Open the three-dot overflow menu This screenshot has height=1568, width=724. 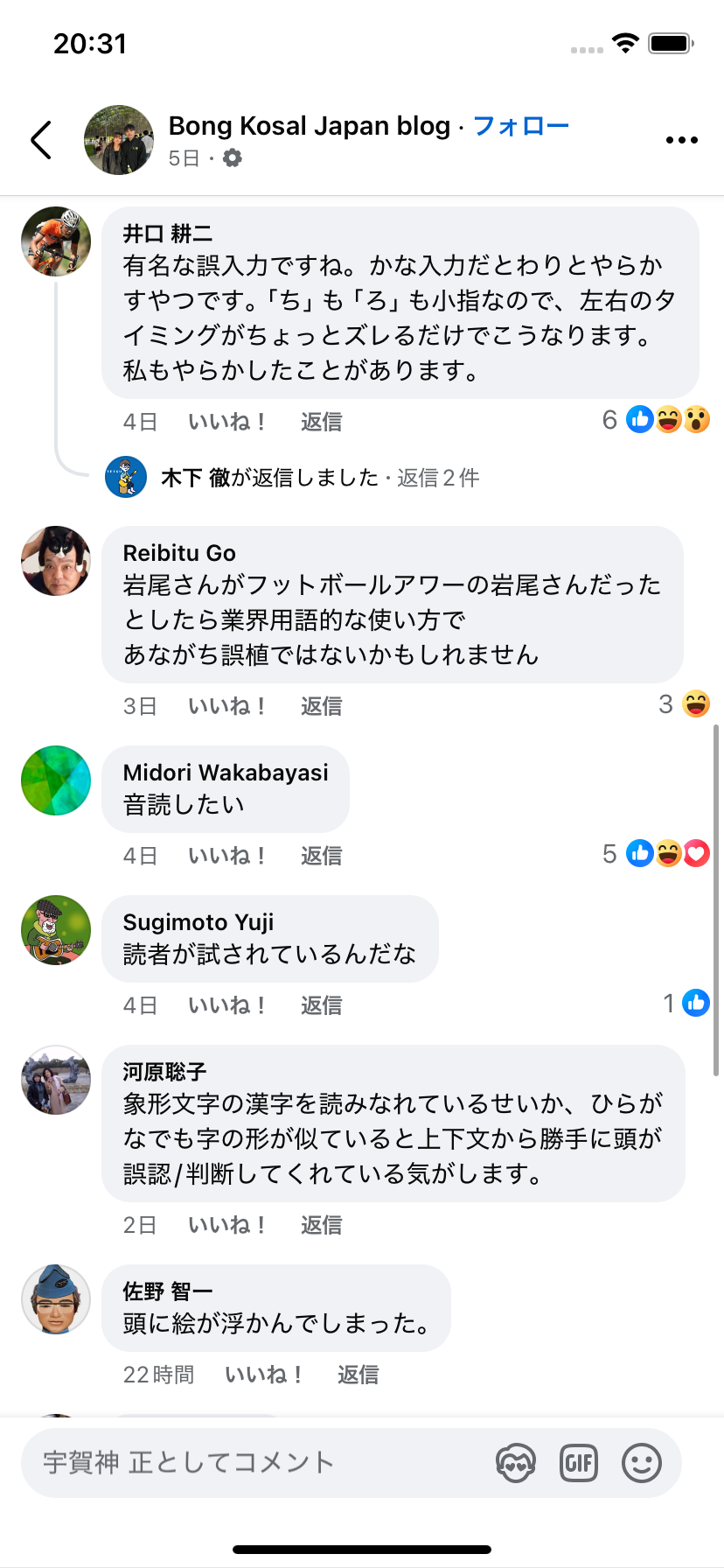tap(681, 140)
